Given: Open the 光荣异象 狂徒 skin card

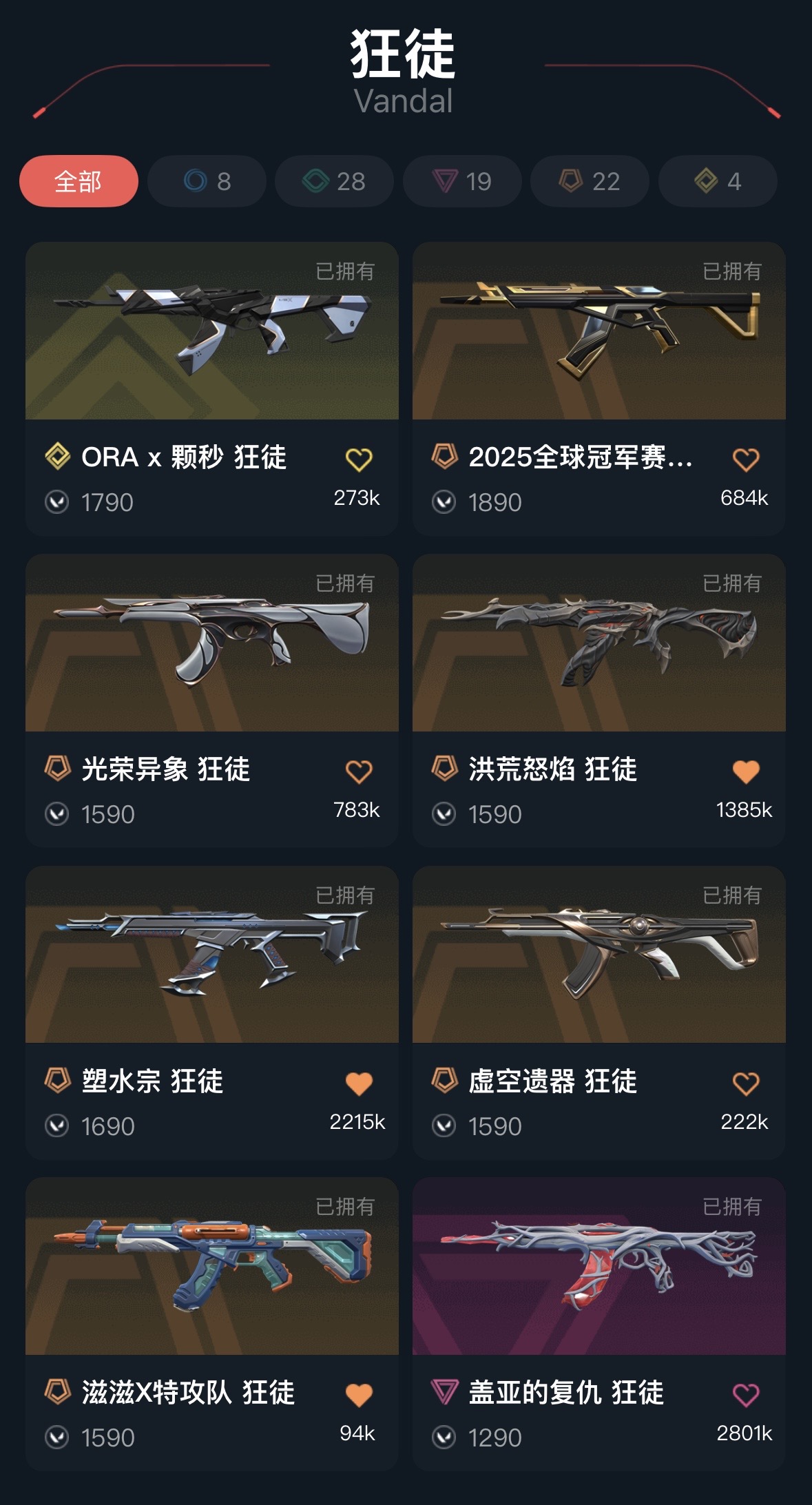Looking at the screenshot, I should pos(211,643).
